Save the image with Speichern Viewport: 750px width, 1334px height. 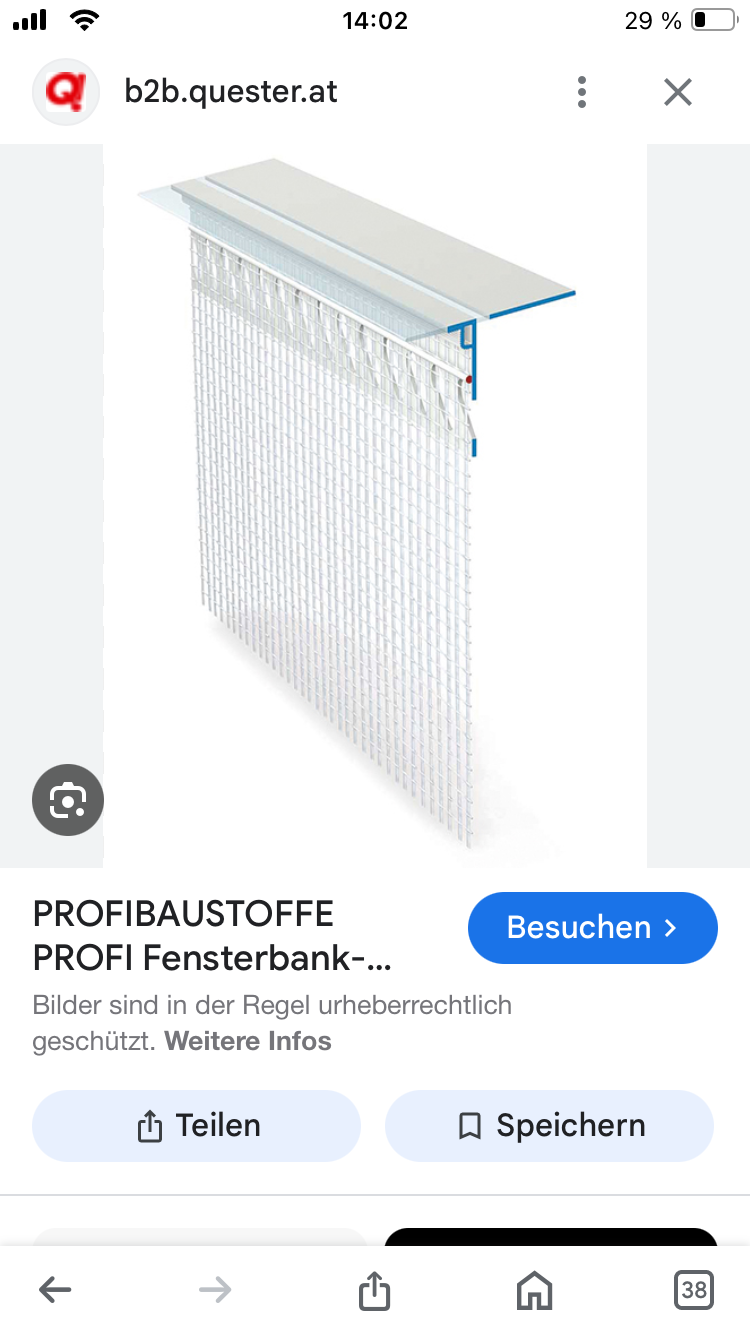coord(549,1126)
